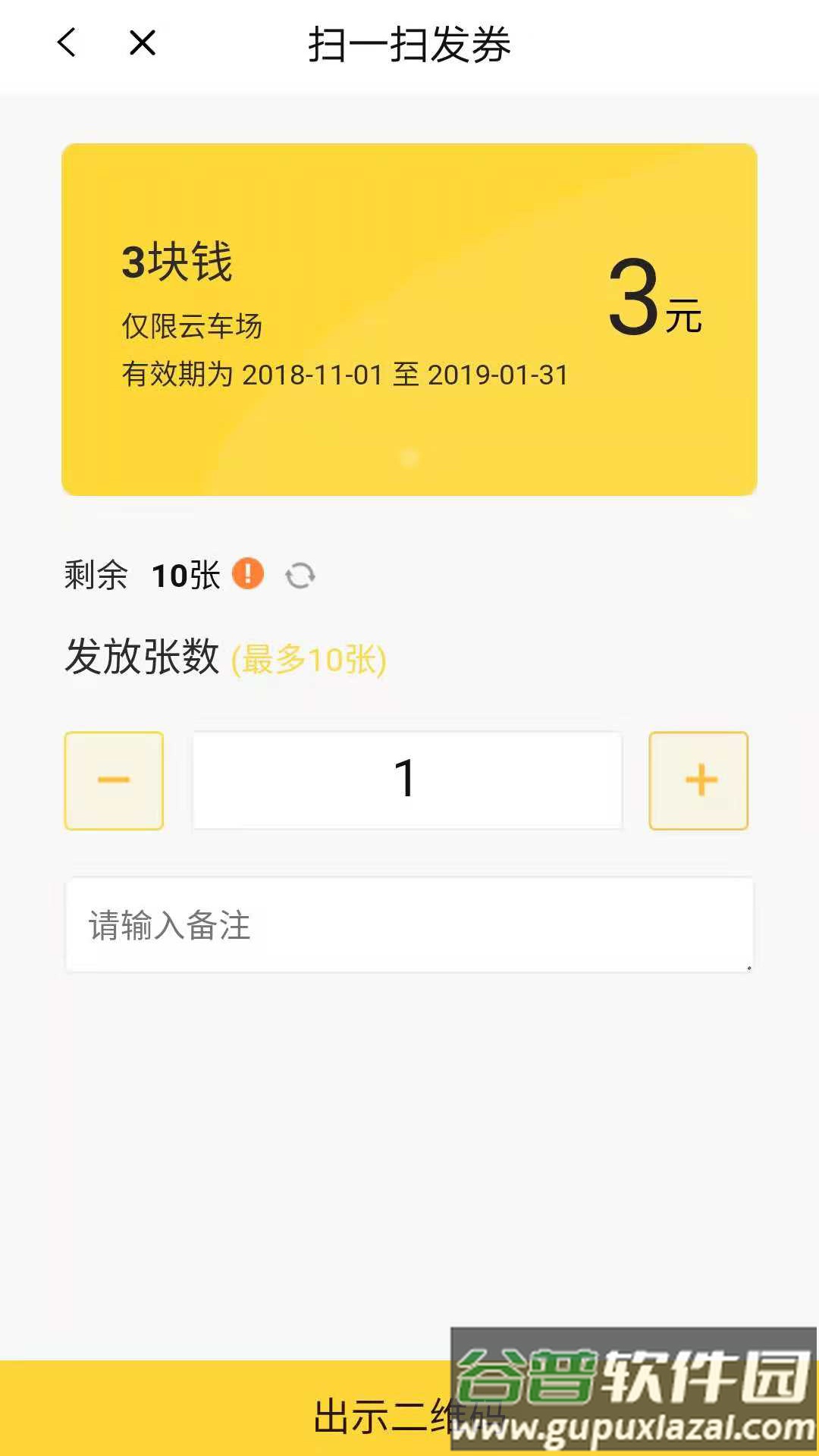Increase the coupon quantity with plus
Viewport: 819px width, 1456px height.
698,780
